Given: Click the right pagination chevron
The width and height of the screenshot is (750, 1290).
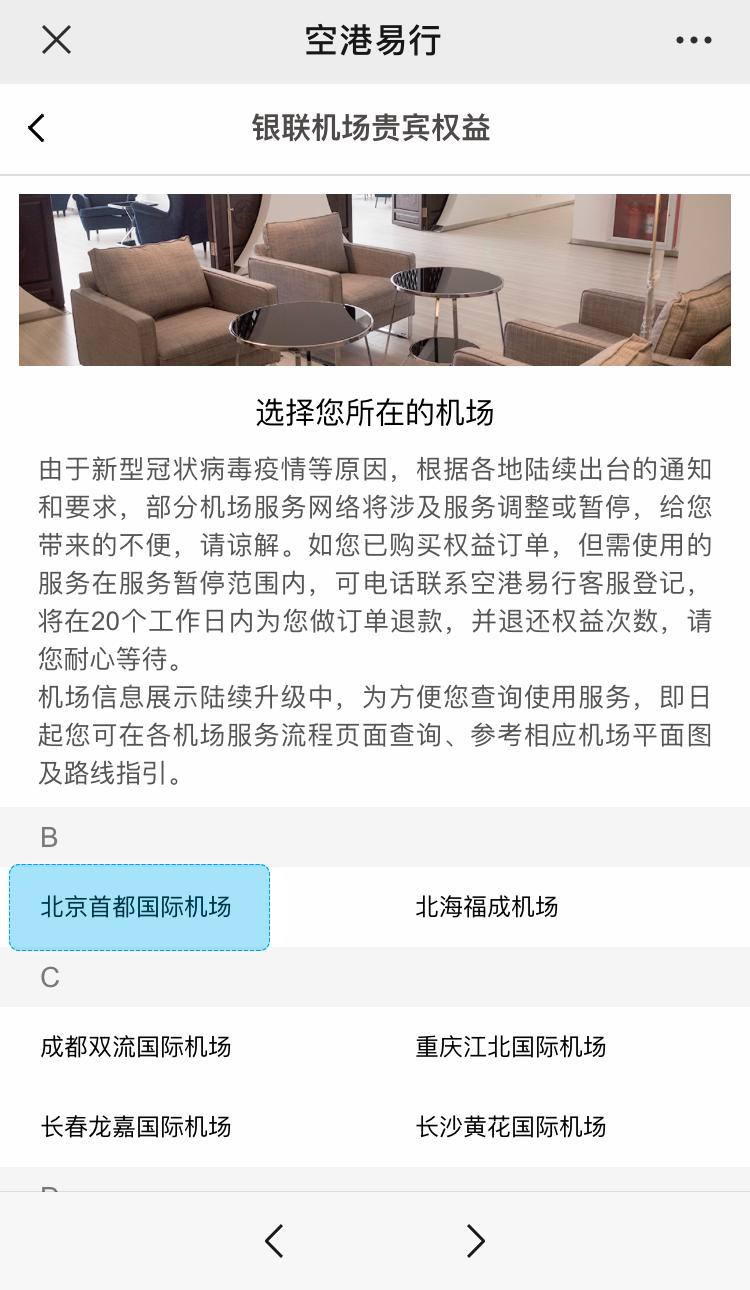Looking at the screenshot, I should point(476,1240).
